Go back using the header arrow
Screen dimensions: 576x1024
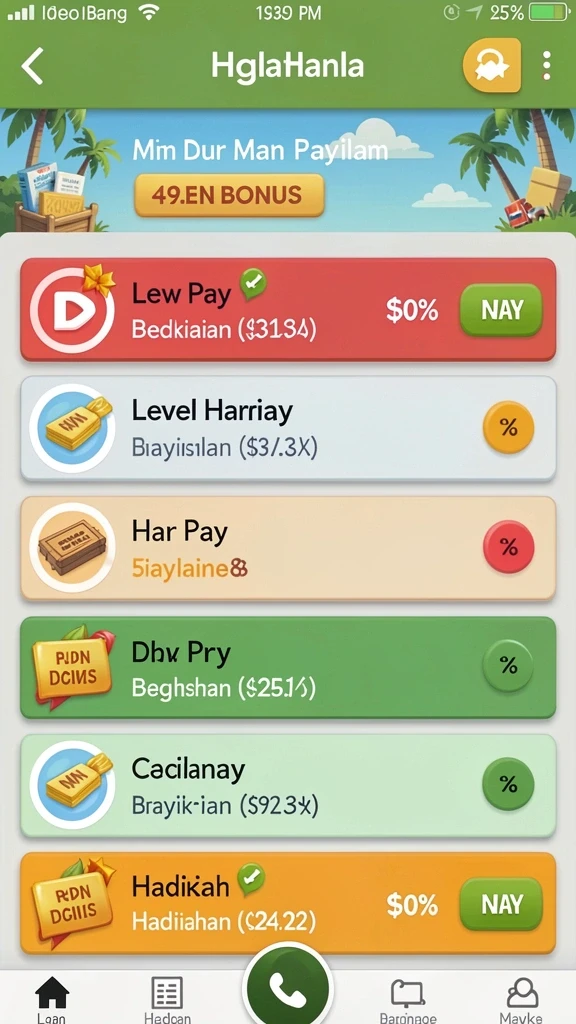click(32, 66)
